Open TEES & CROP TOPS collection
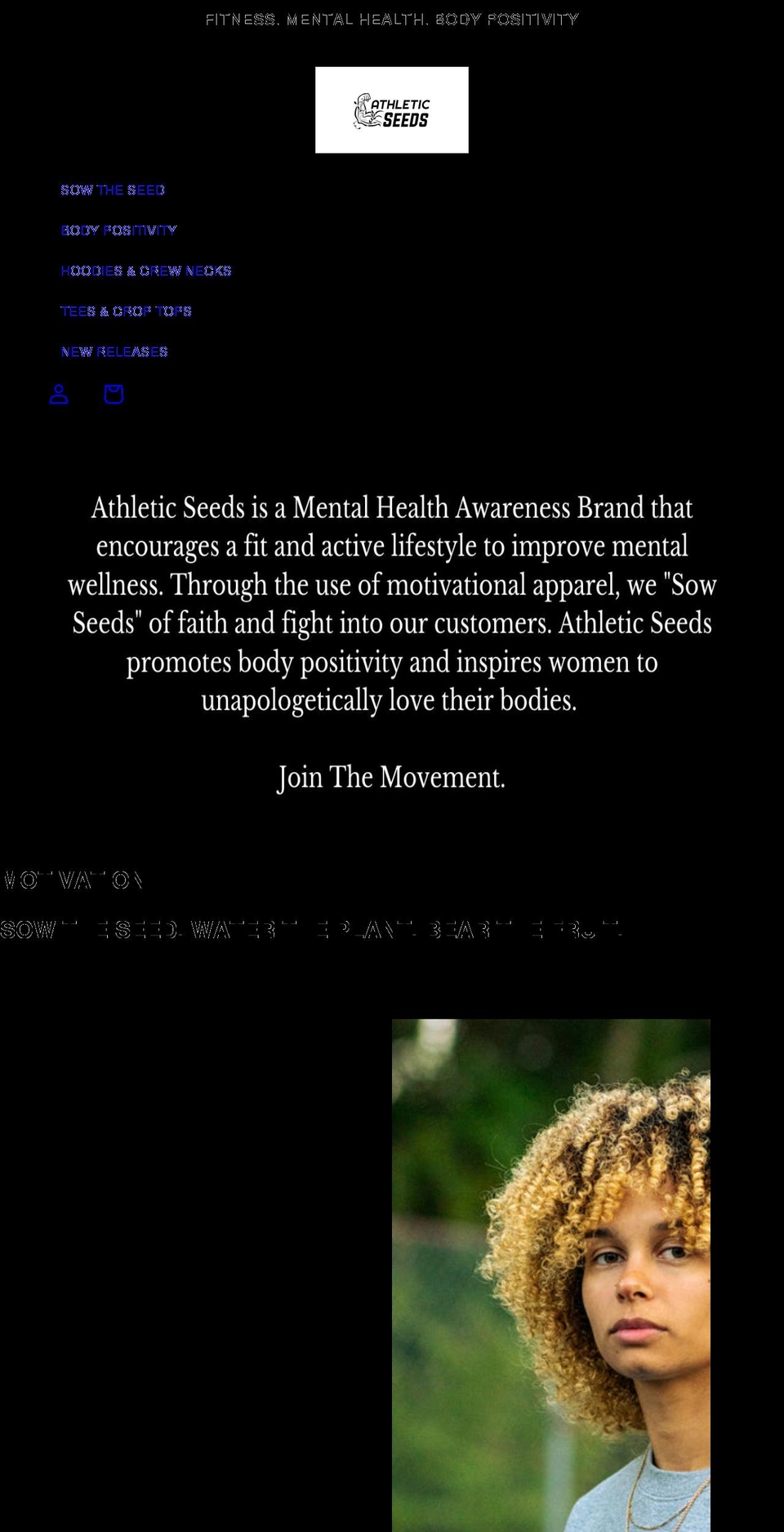The image size is (784, 1532). click(126, 310)
